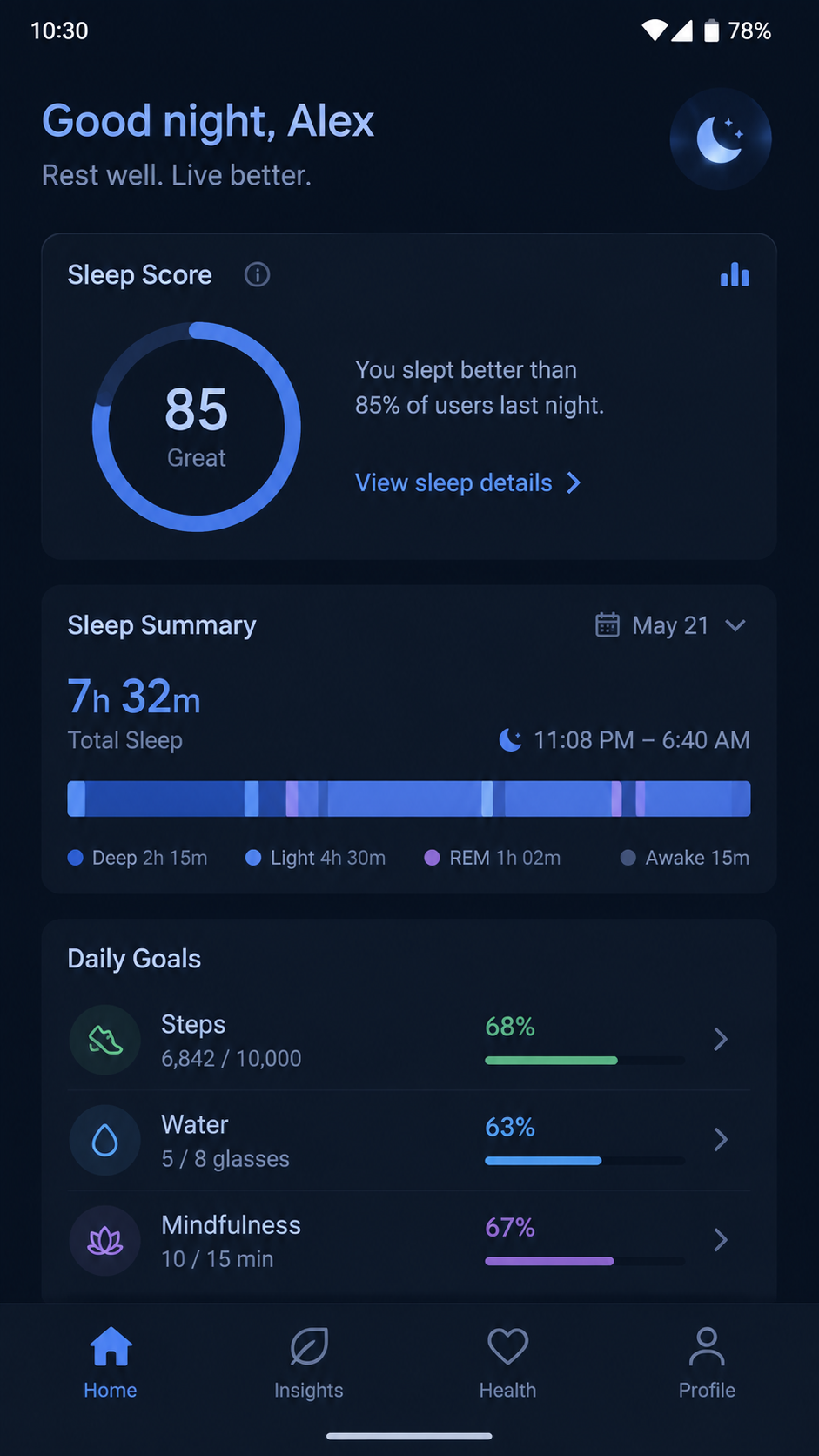Switch to the Home tab
Viewport: 819px width, 1456px height.
[111, 1363]
